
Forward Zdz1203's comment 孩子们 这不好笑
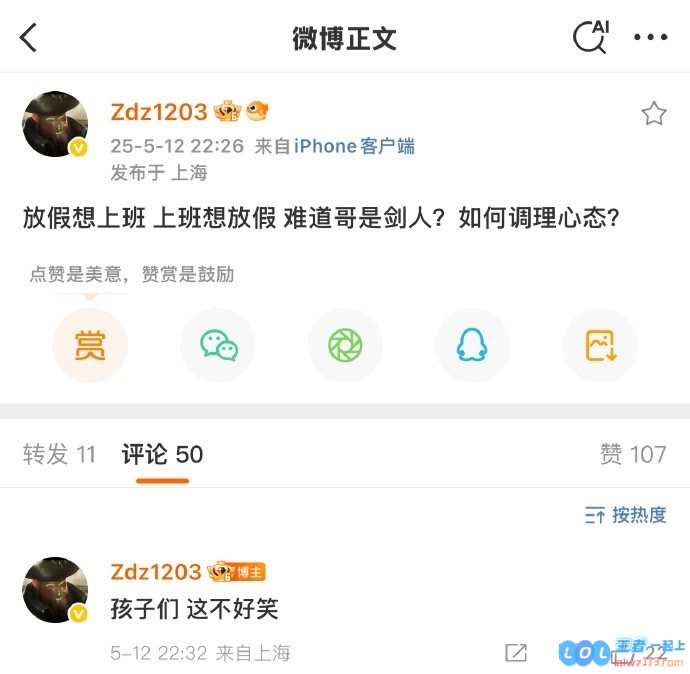coord(516,653)
